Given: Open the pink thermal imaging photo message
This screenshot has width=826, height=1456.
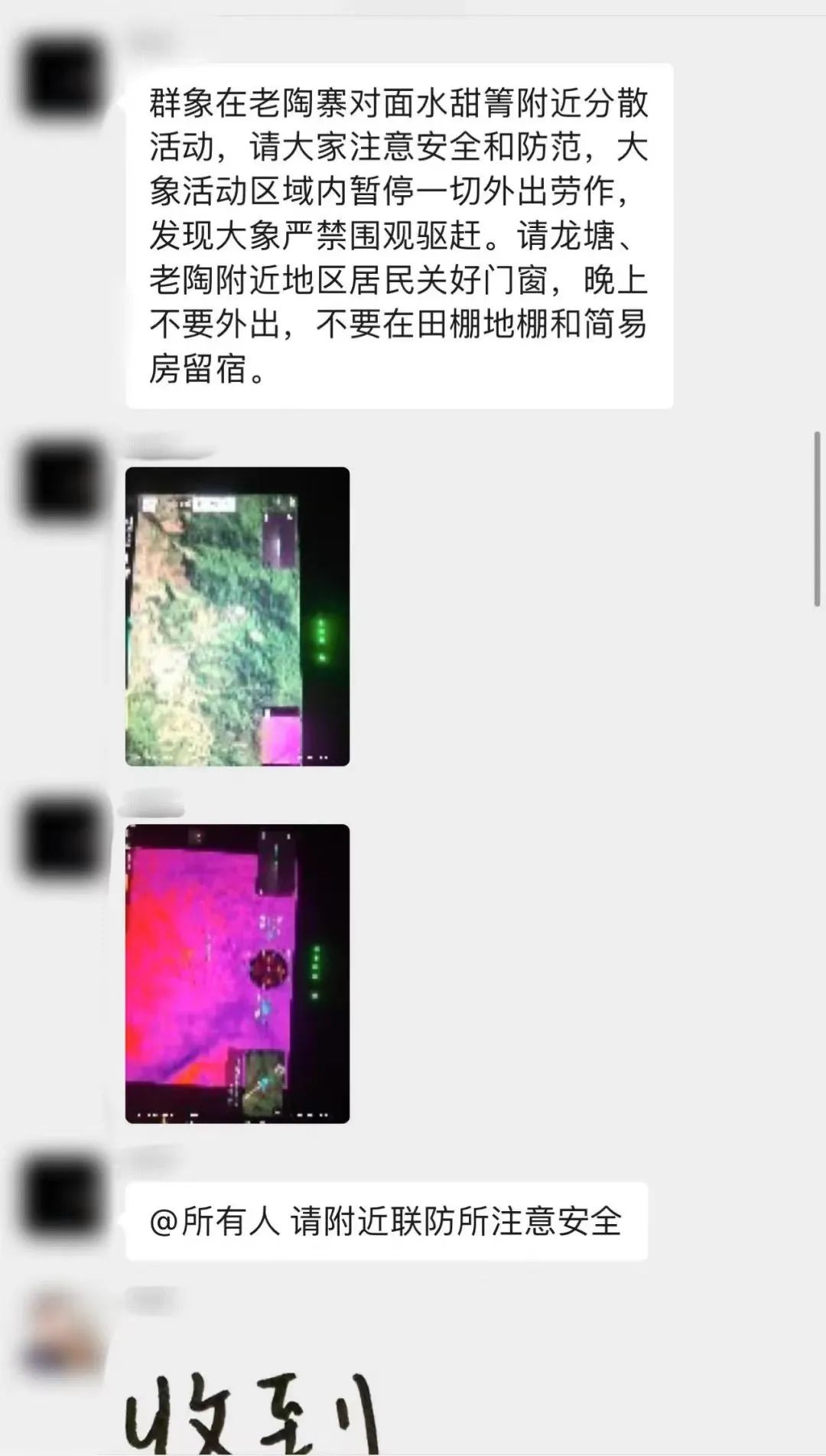Looking at the screenshot, I should pos(237,973).
